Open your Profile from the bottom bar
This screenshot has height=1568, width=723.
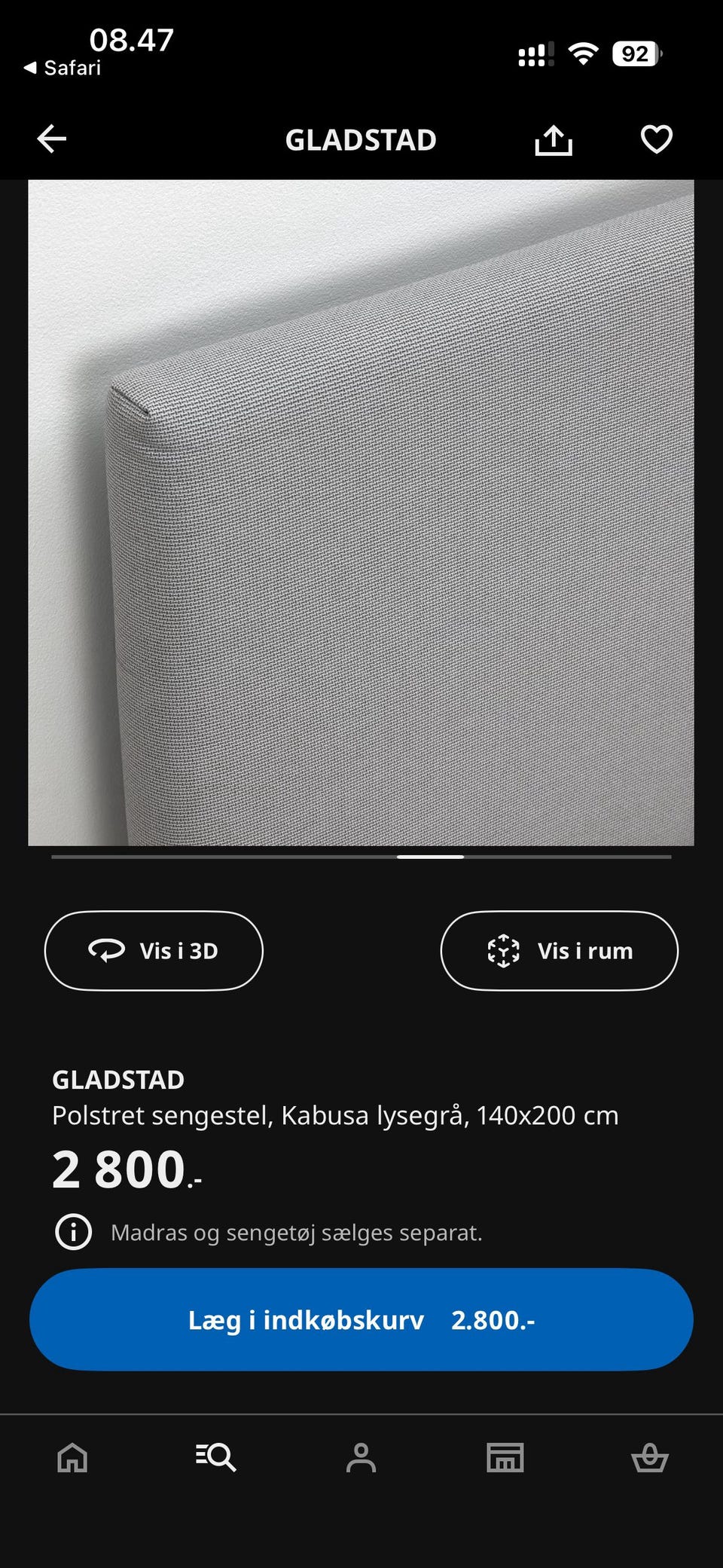coord(361,1457)
